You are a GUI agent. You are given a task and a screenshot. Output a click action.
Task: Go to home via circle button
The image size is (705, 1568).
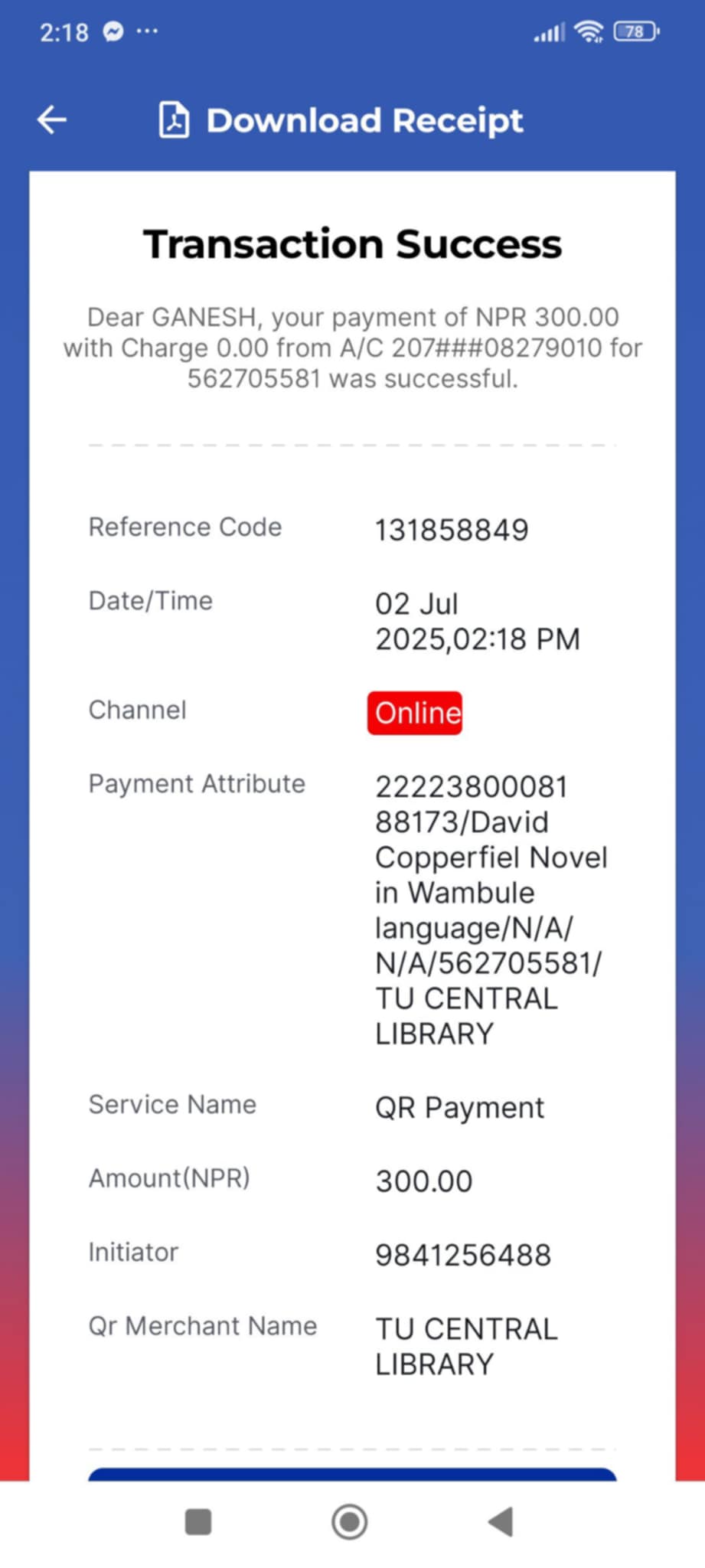pyautogui.click(x=350, y=1521)
